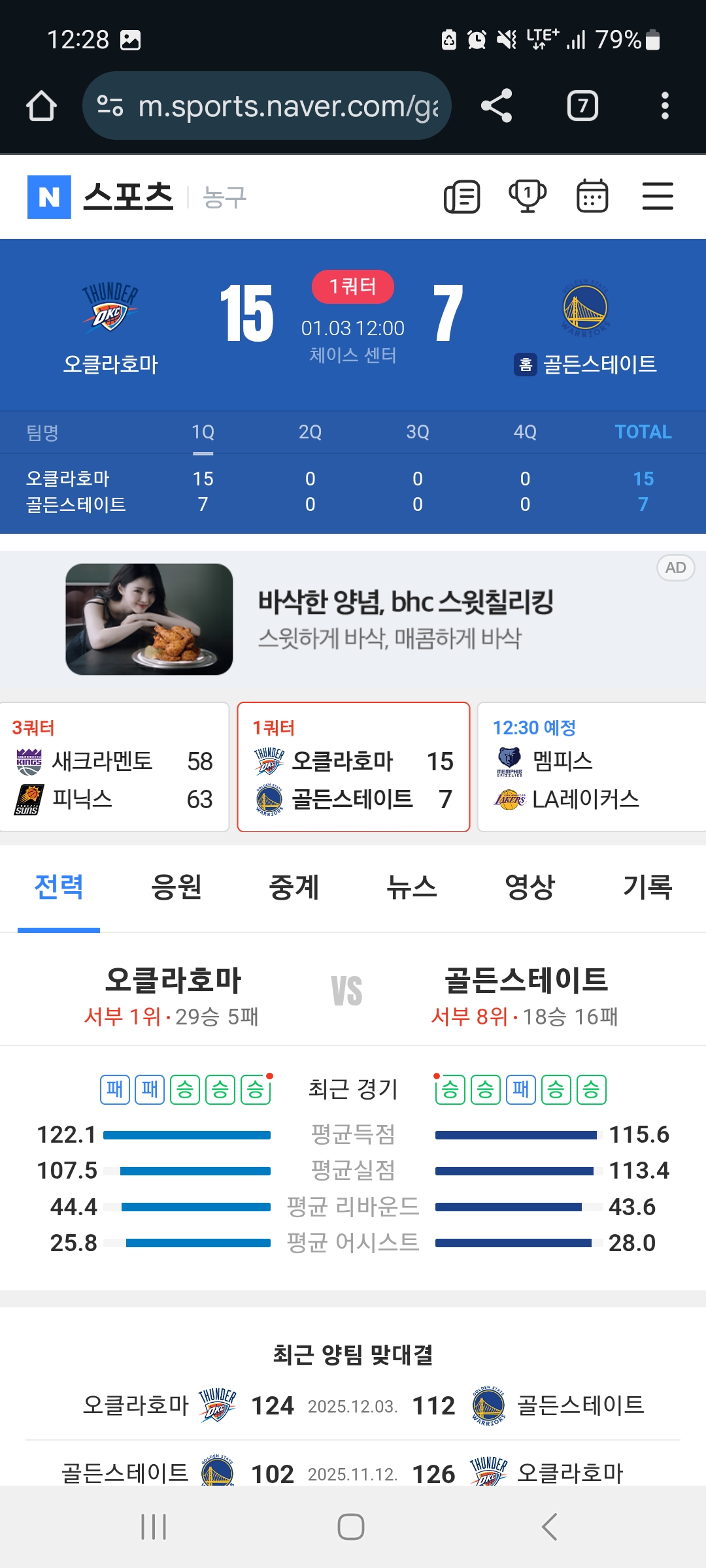This screenshot has height=1568, width=706.
Task: Switch to the 응원 tab
Action: click(176, 887)
